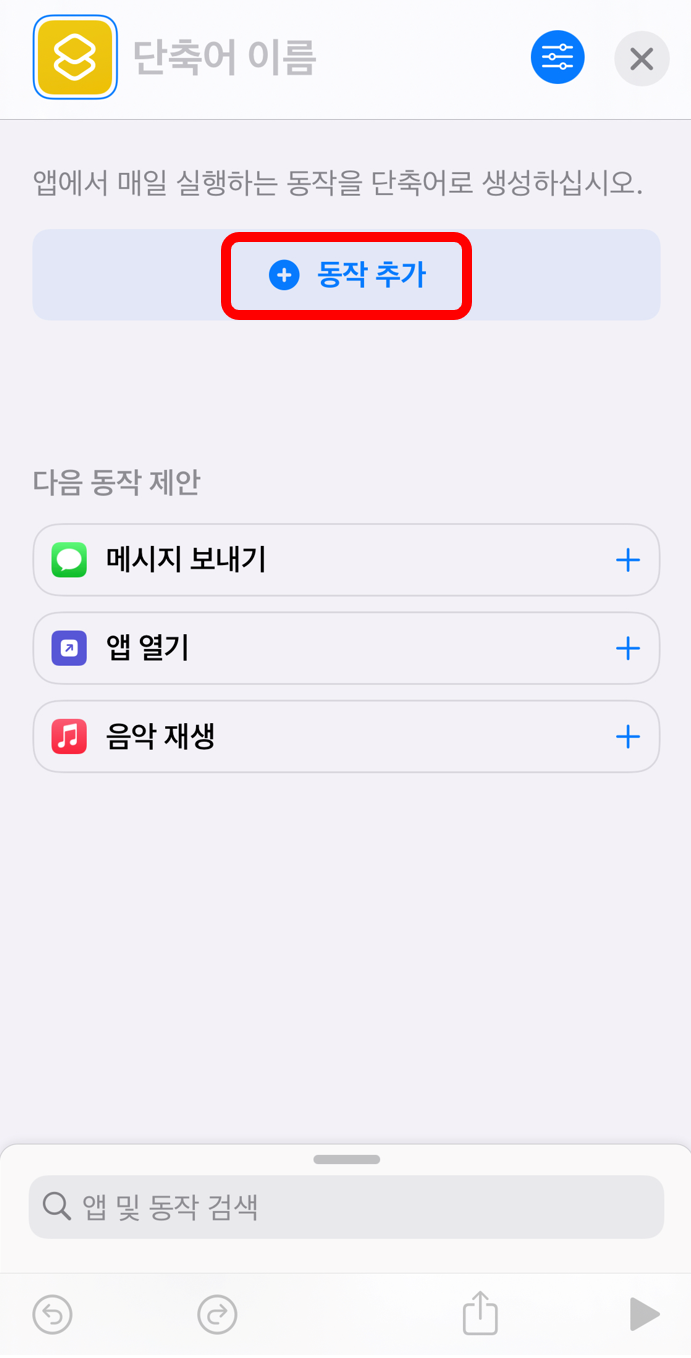Close the shortcut editor
Screen dimensions: 691x1358
pos(641,59)
